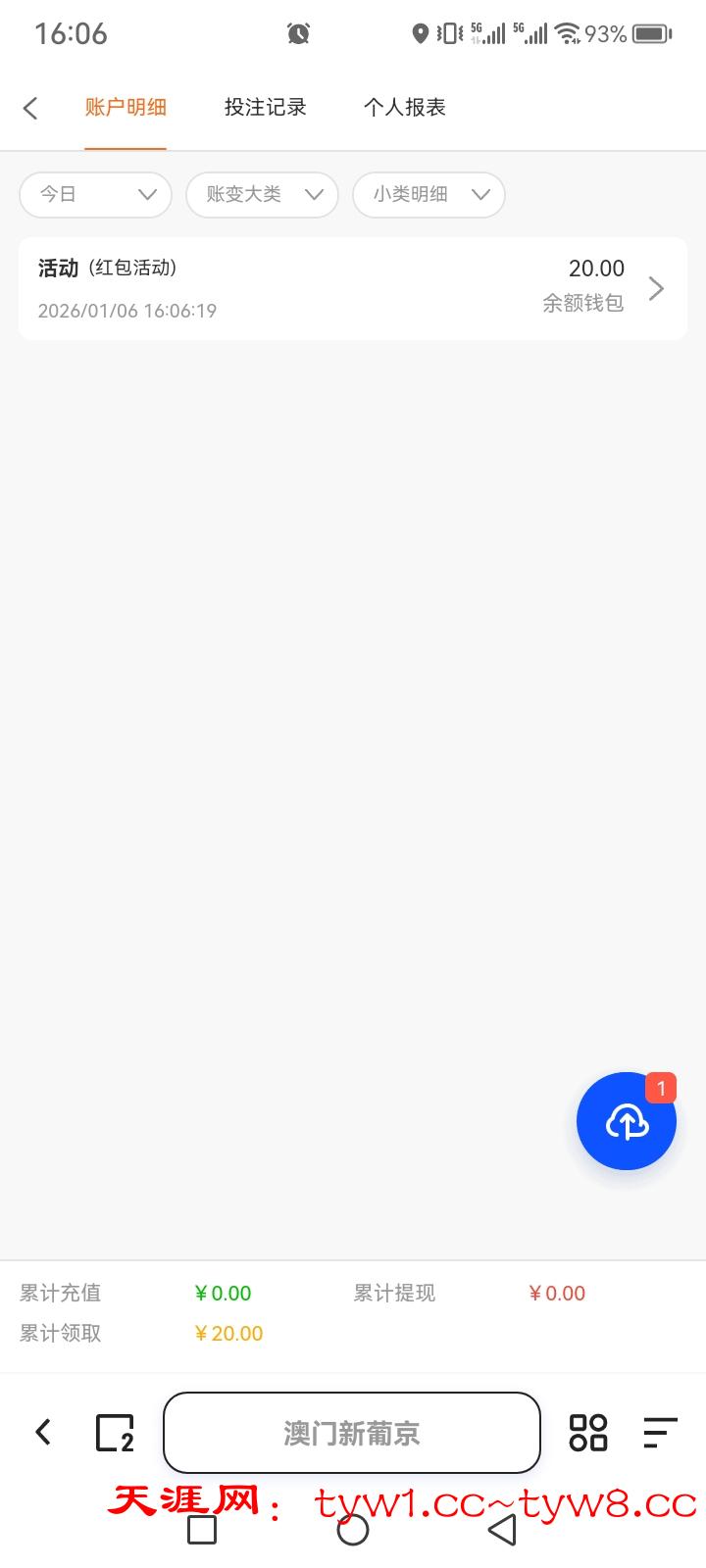Expand the 今日 date filter

pyautogui.click(x=96, y=194)
